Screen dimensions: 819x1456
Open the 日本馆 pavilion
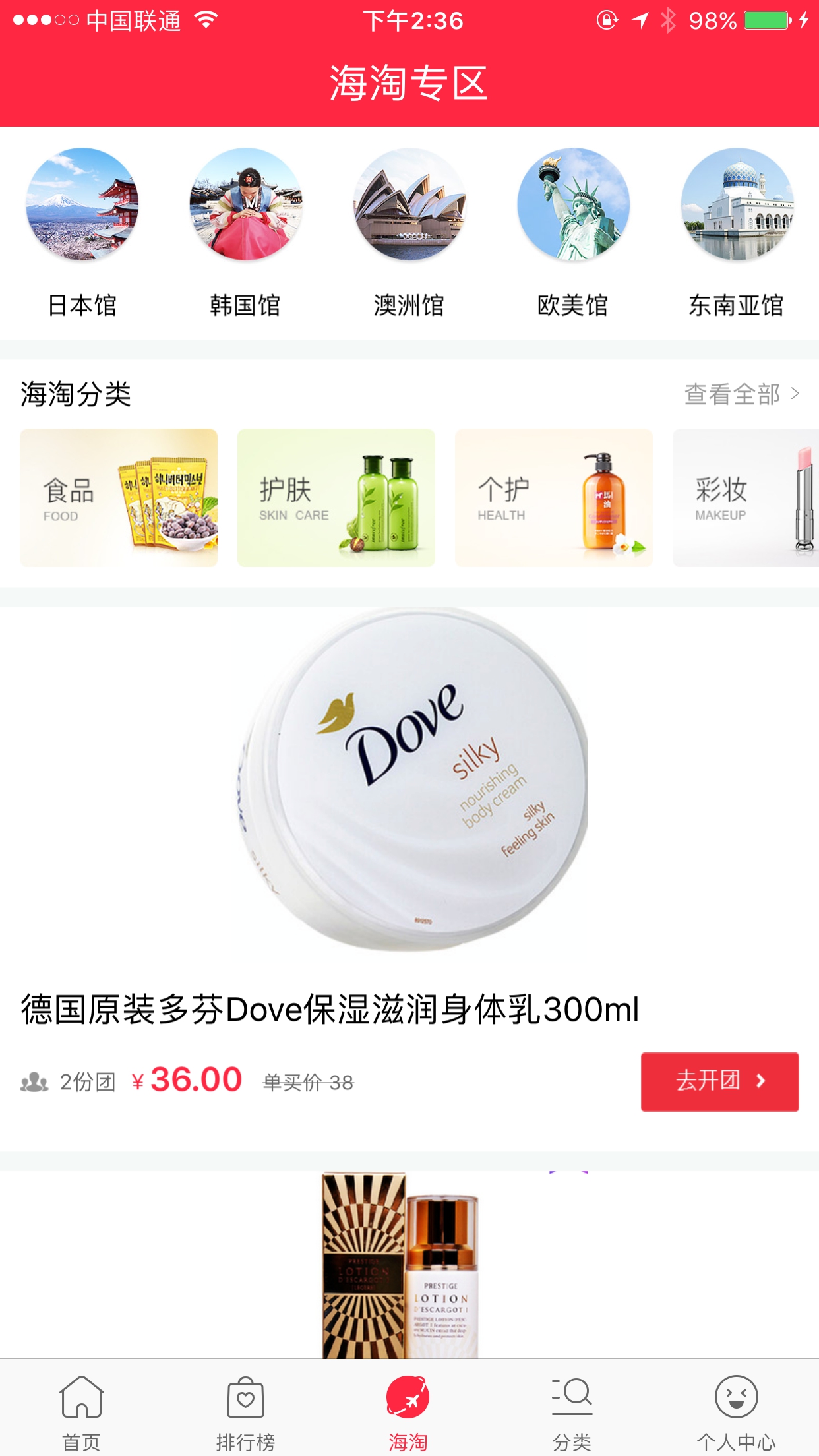[x=82, y=231]
